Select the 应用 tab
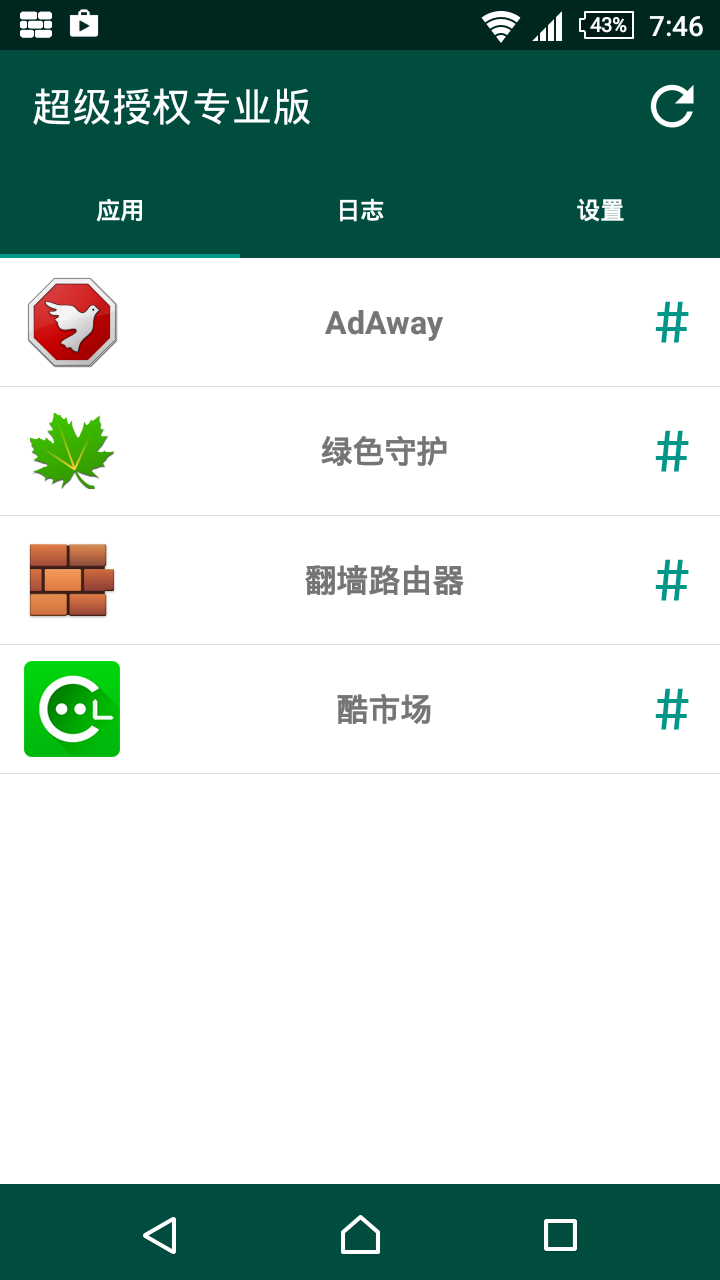This screenshot has width=720, height=1280. 120,211
